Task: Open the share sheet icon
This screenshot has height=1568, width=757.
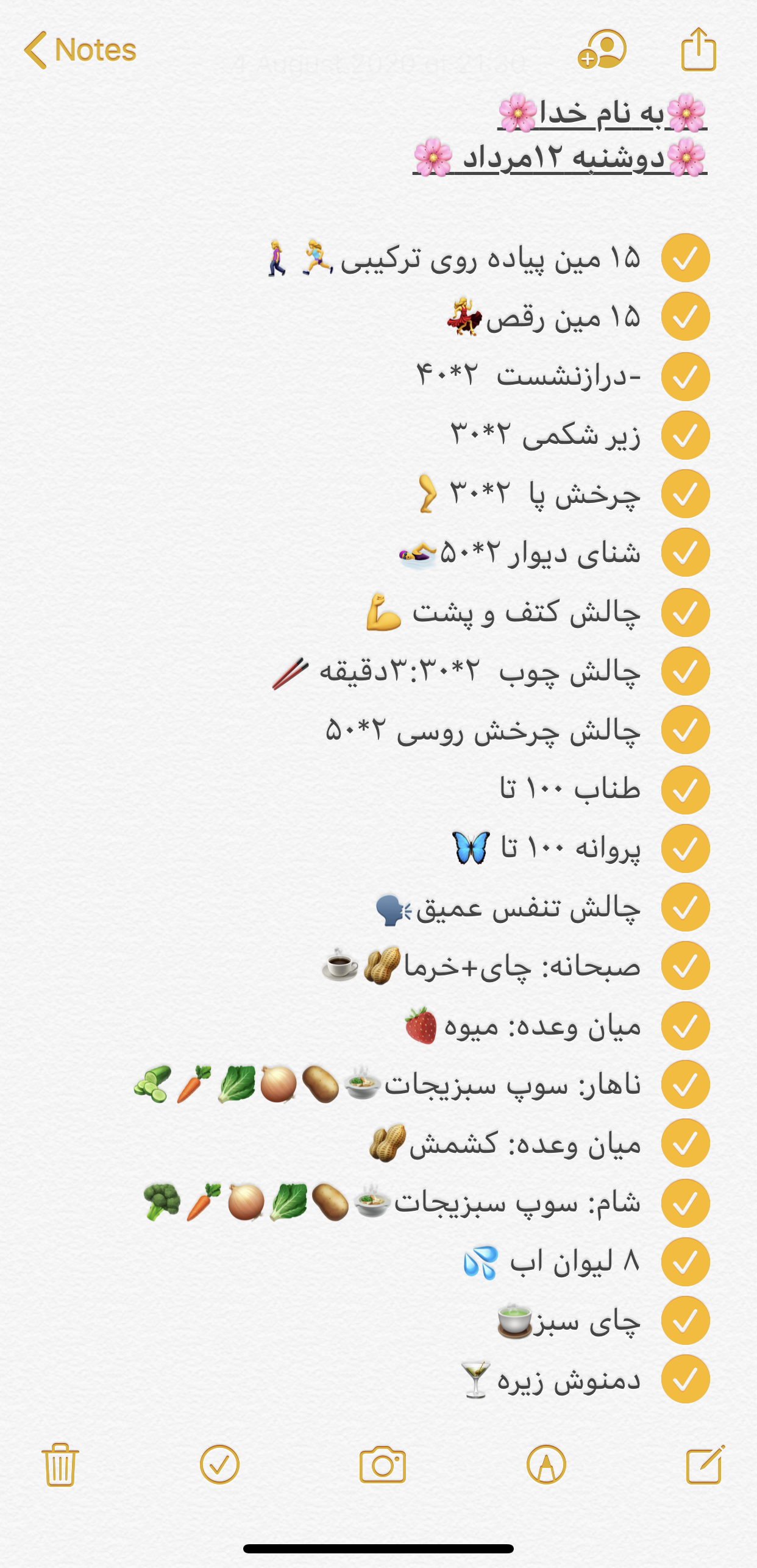Action: [x=698, y=50]
